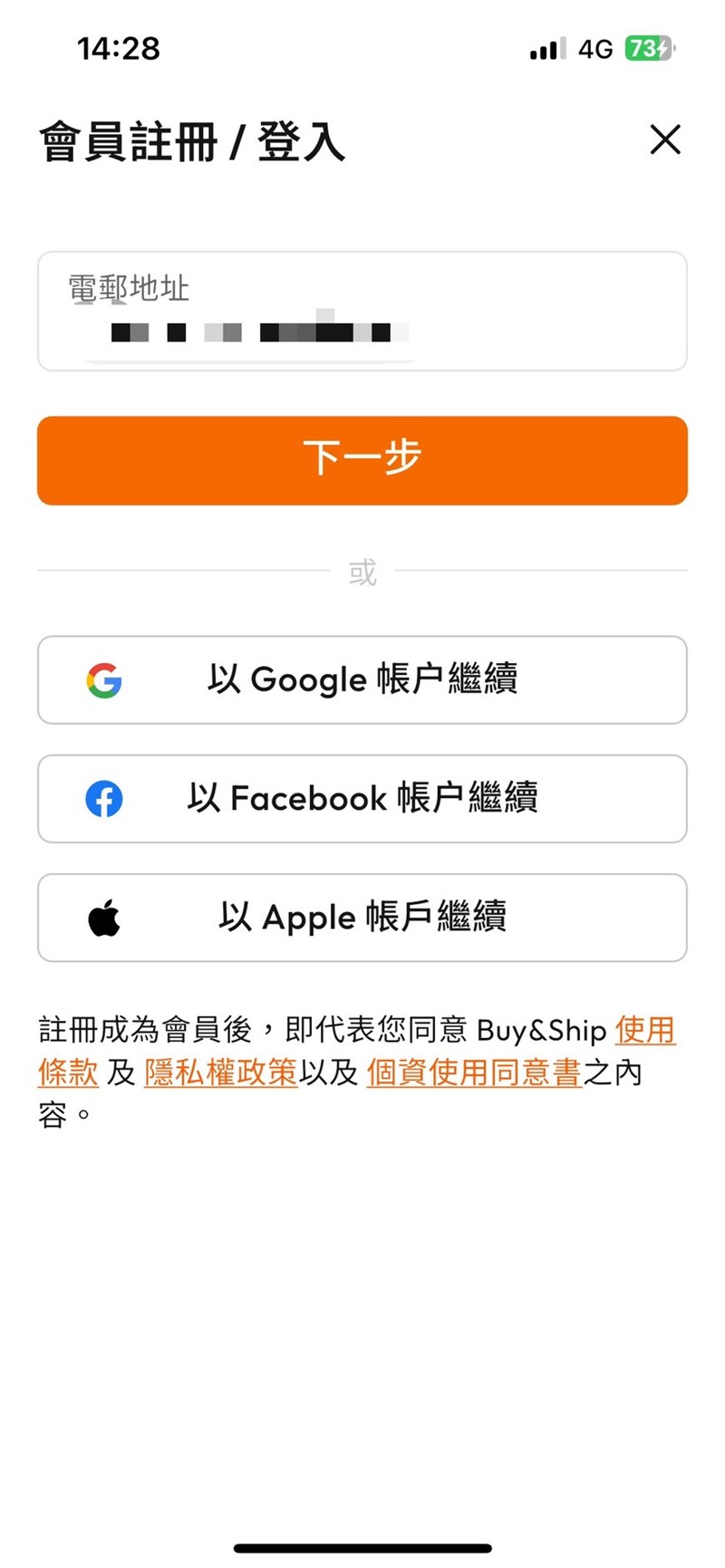Open the 使用條款 terms of use link
The height and width of the screenshot is (1568, 725).
click(645, 1031)
